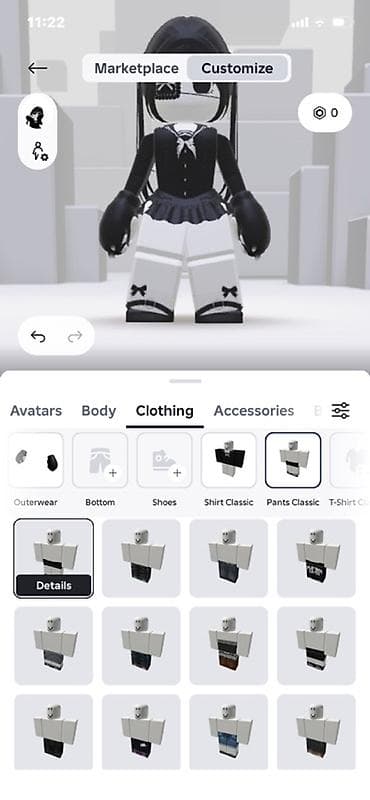Switch to the Avatars tab

pos(36,411)
